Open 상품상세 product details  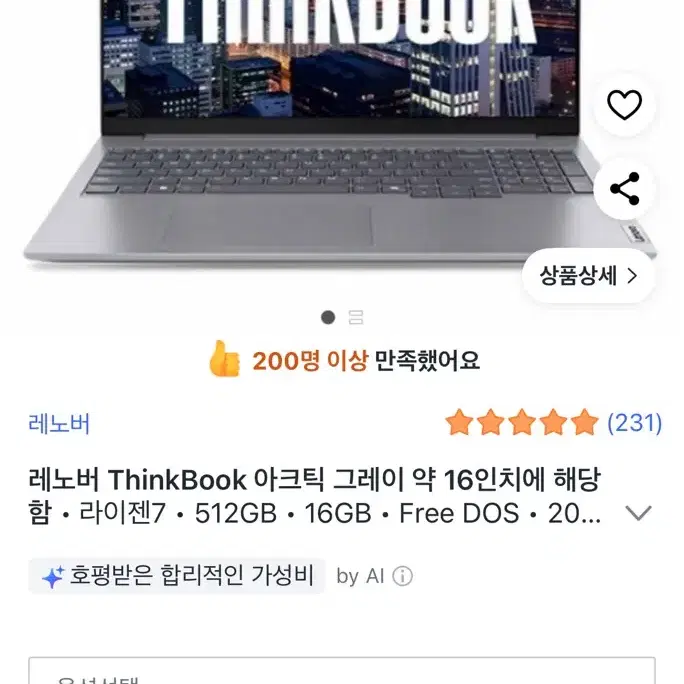point(588,276)
